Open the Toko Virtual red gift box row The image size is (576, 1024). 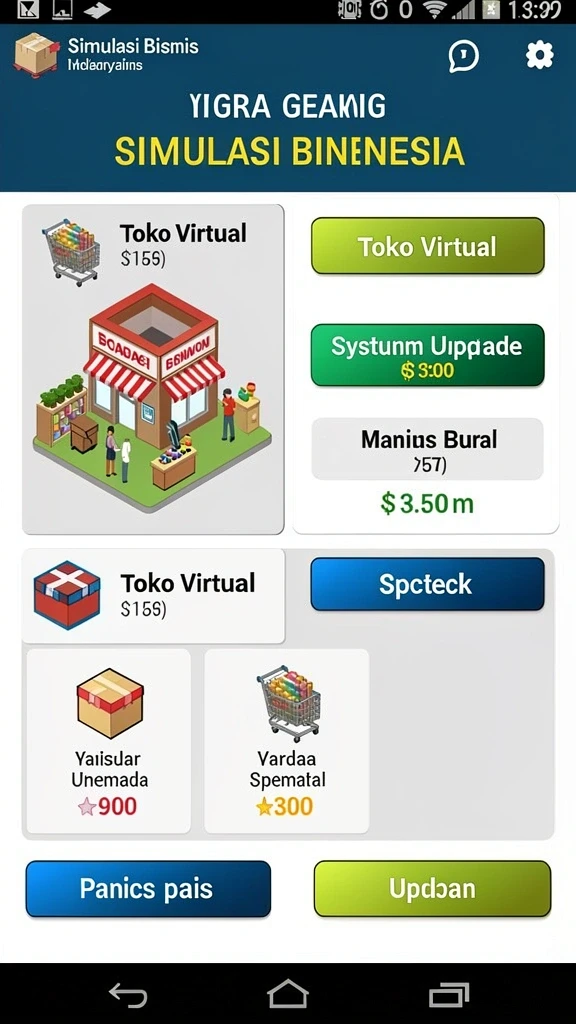coord(153,596)
